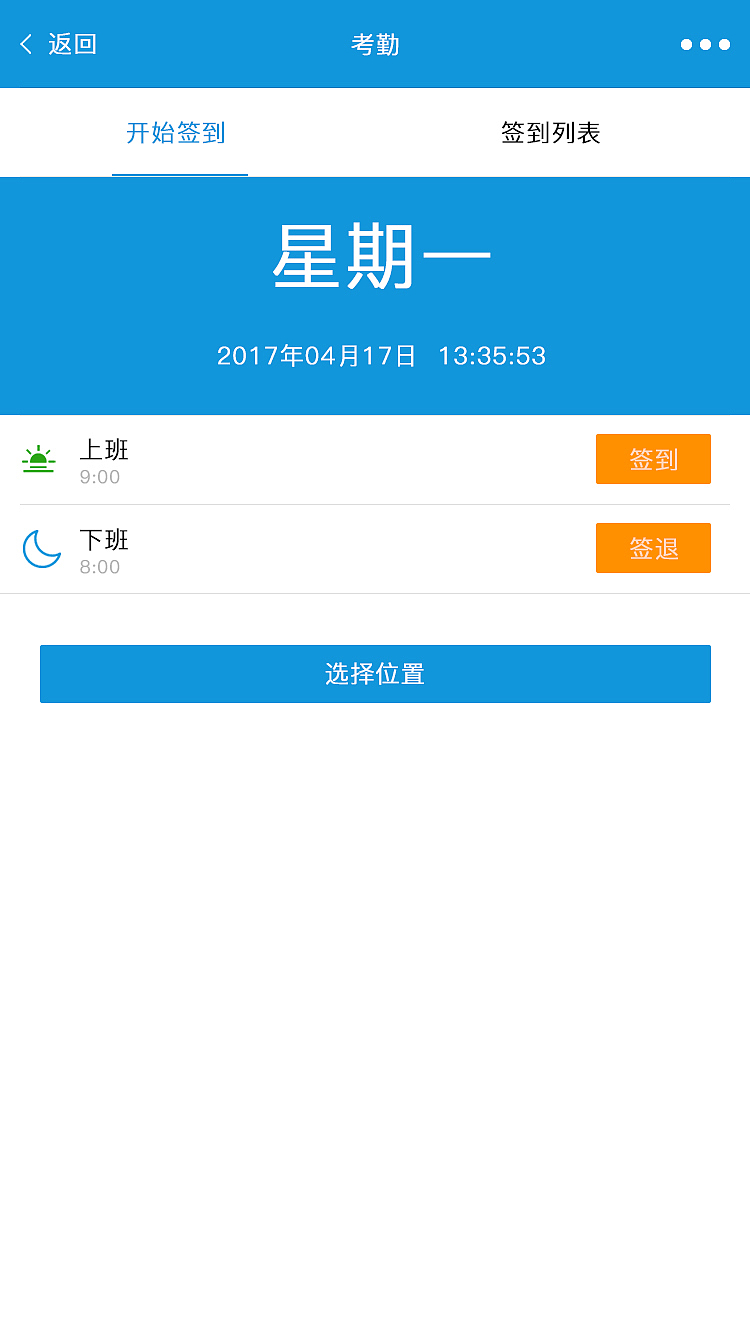Tap the orange 签到 check-in button
The width and height of the screenshot is (750, 1334).
coord(653,459)
